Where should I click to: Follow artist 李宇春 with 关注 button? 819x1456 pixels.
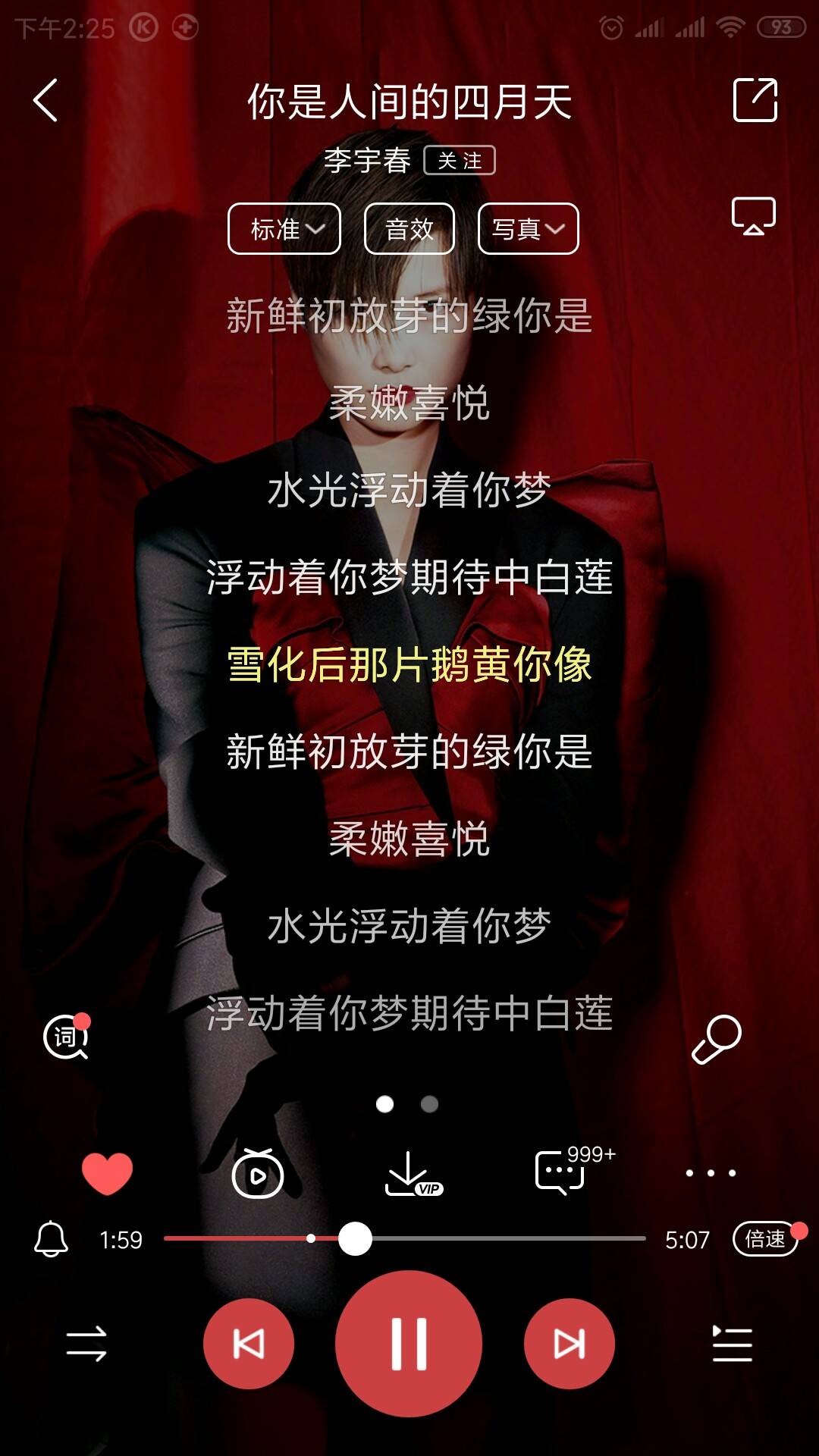pos(459,161)
